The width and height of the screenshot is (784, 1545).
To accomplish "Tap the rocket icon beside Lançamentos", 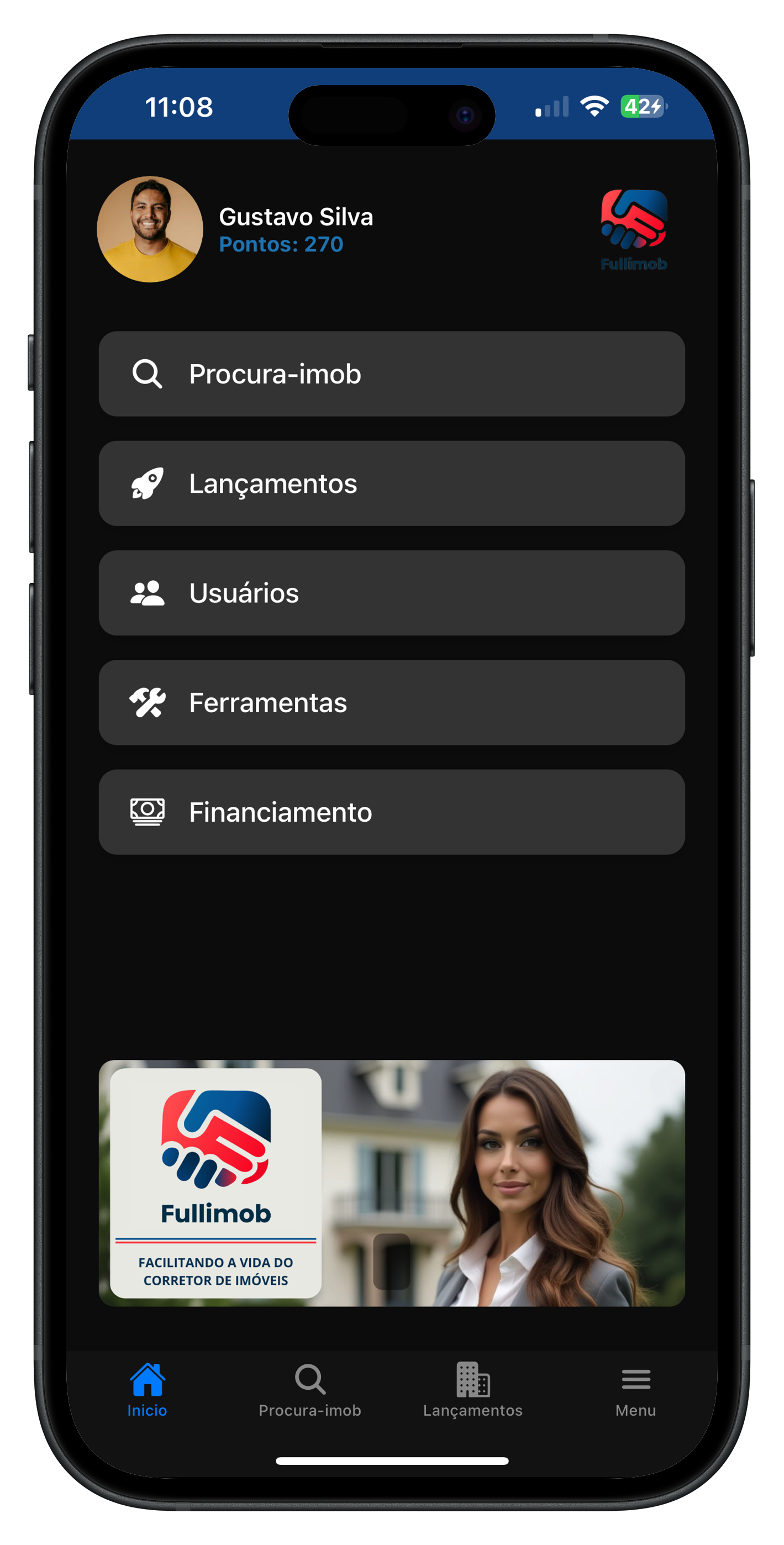I will coord(146,484).
